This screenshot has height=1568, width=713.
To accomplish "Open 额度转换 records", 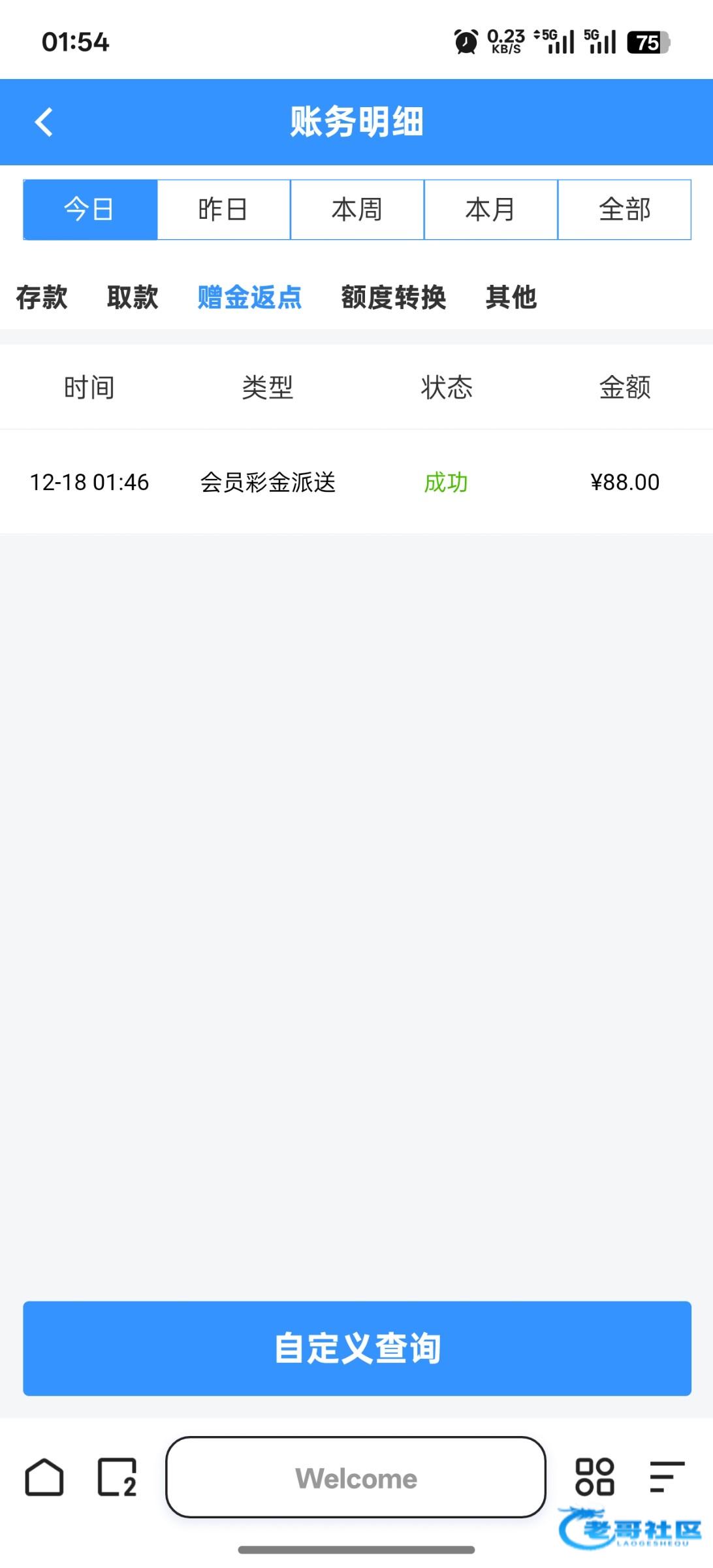I will pyautogui.click(x=393, y=297).
